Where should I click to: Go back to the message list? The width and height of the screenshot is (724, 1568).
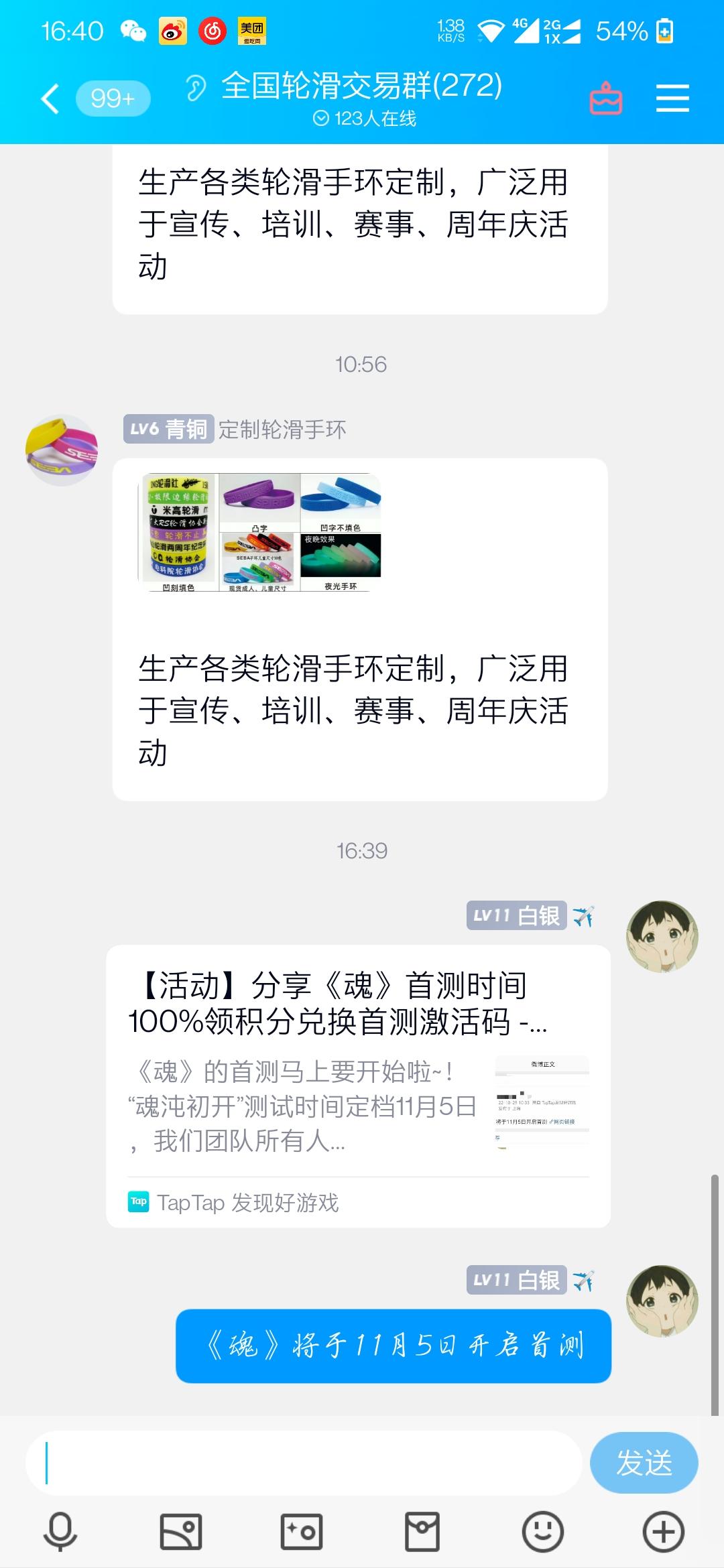click(x=50, y=99)
